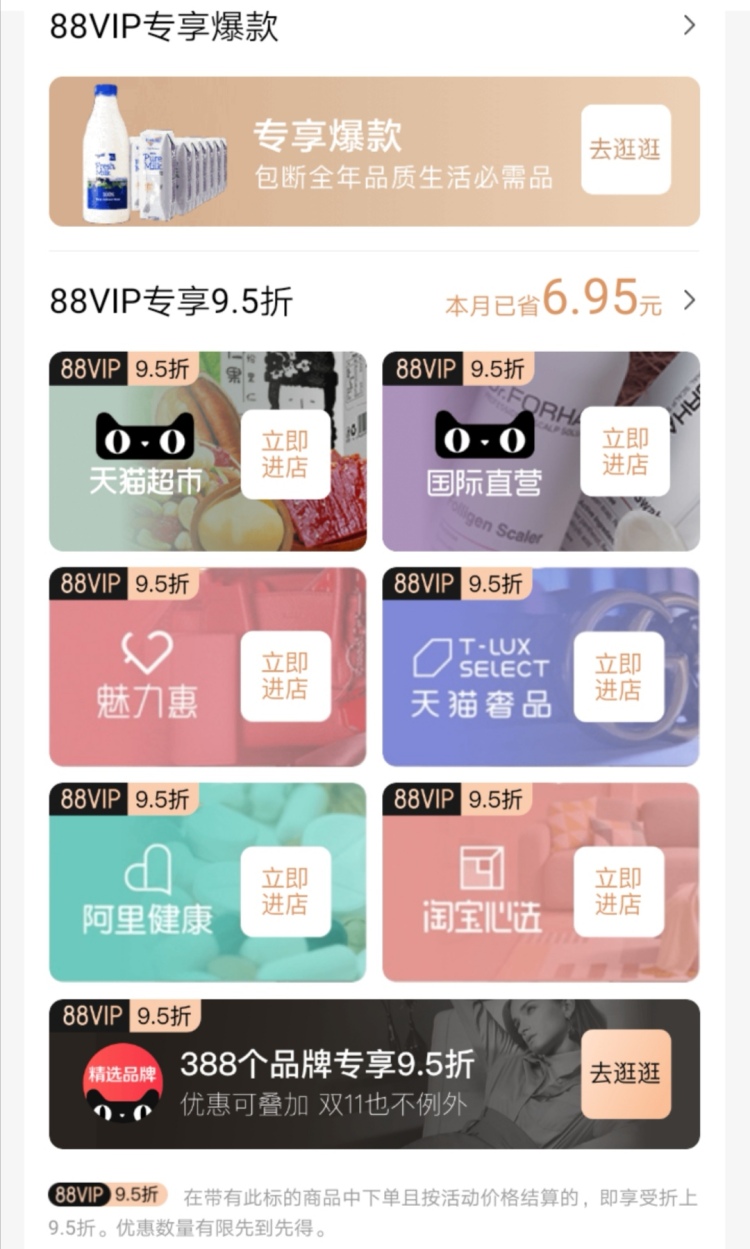Tap 去逛逛 on the 388个品牌 banner
Screen dimensions: 750x1249
625,1074
